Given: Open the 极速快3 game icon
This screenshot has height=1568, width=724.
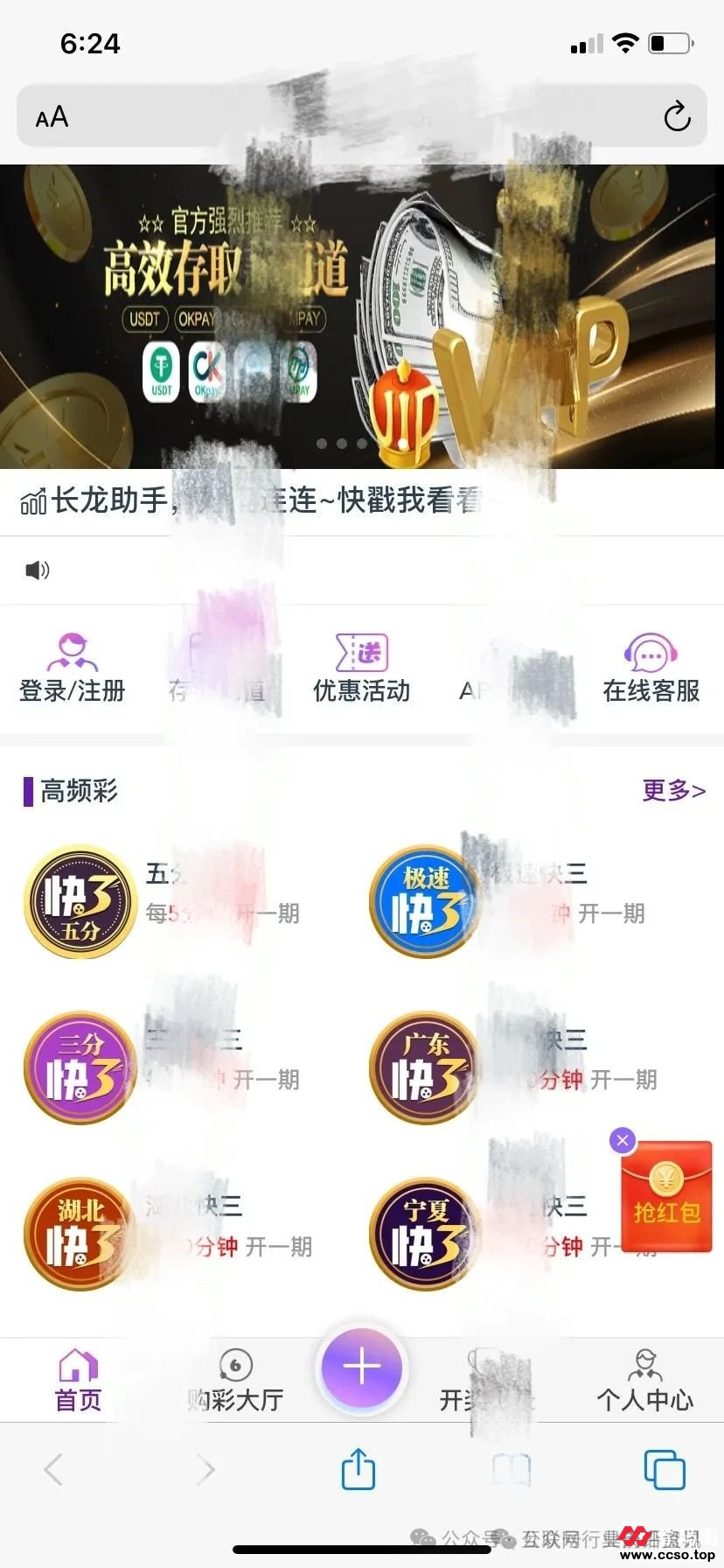Looking at the screenshot, I should click(x=426, y=901).
